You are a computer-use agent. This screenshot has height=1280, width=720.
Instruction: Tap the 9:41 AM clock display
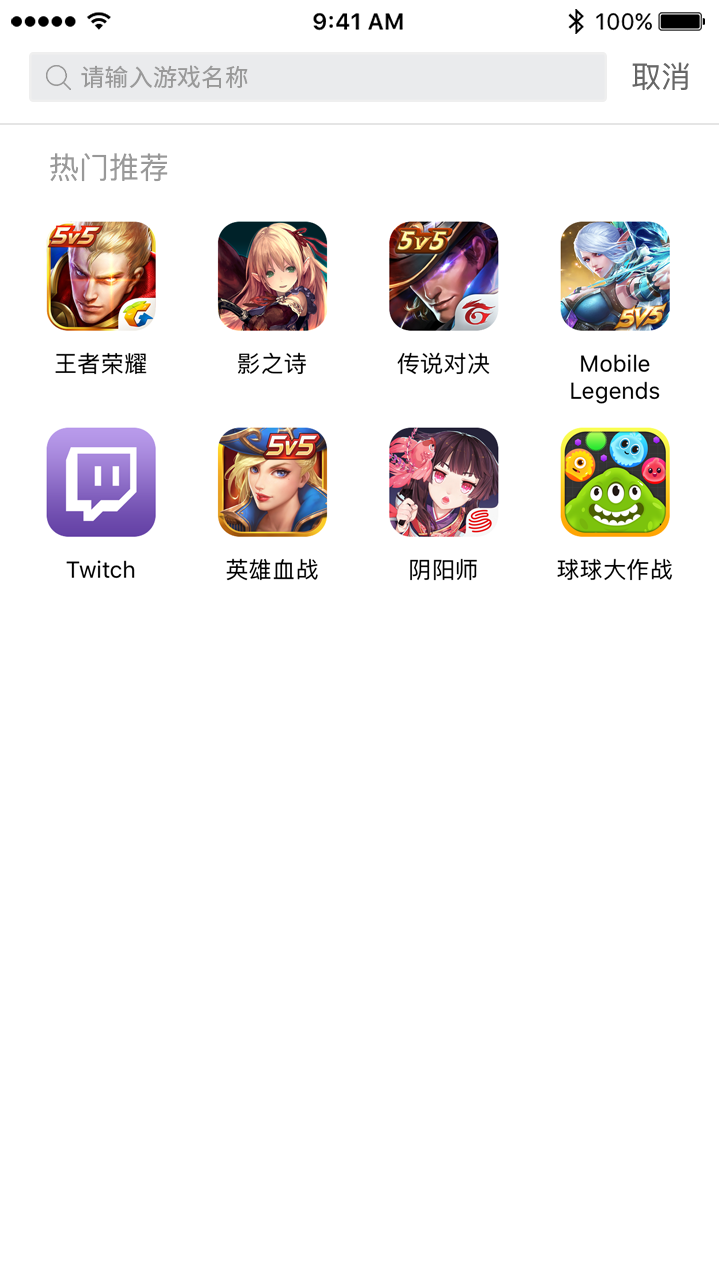click(358, 20)
